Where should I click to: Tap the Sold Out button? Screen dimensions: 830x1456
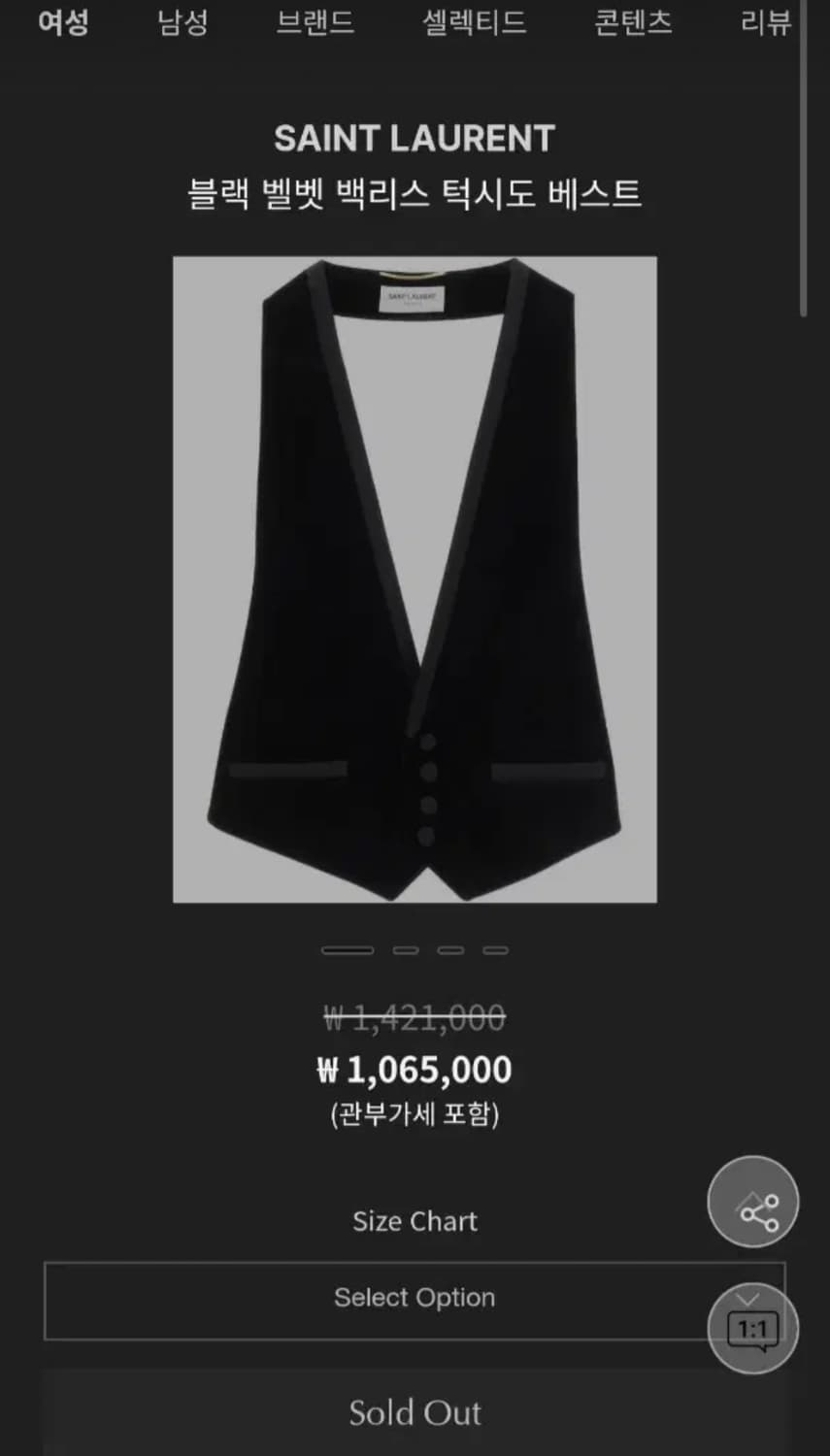(x=415, y=1411)
